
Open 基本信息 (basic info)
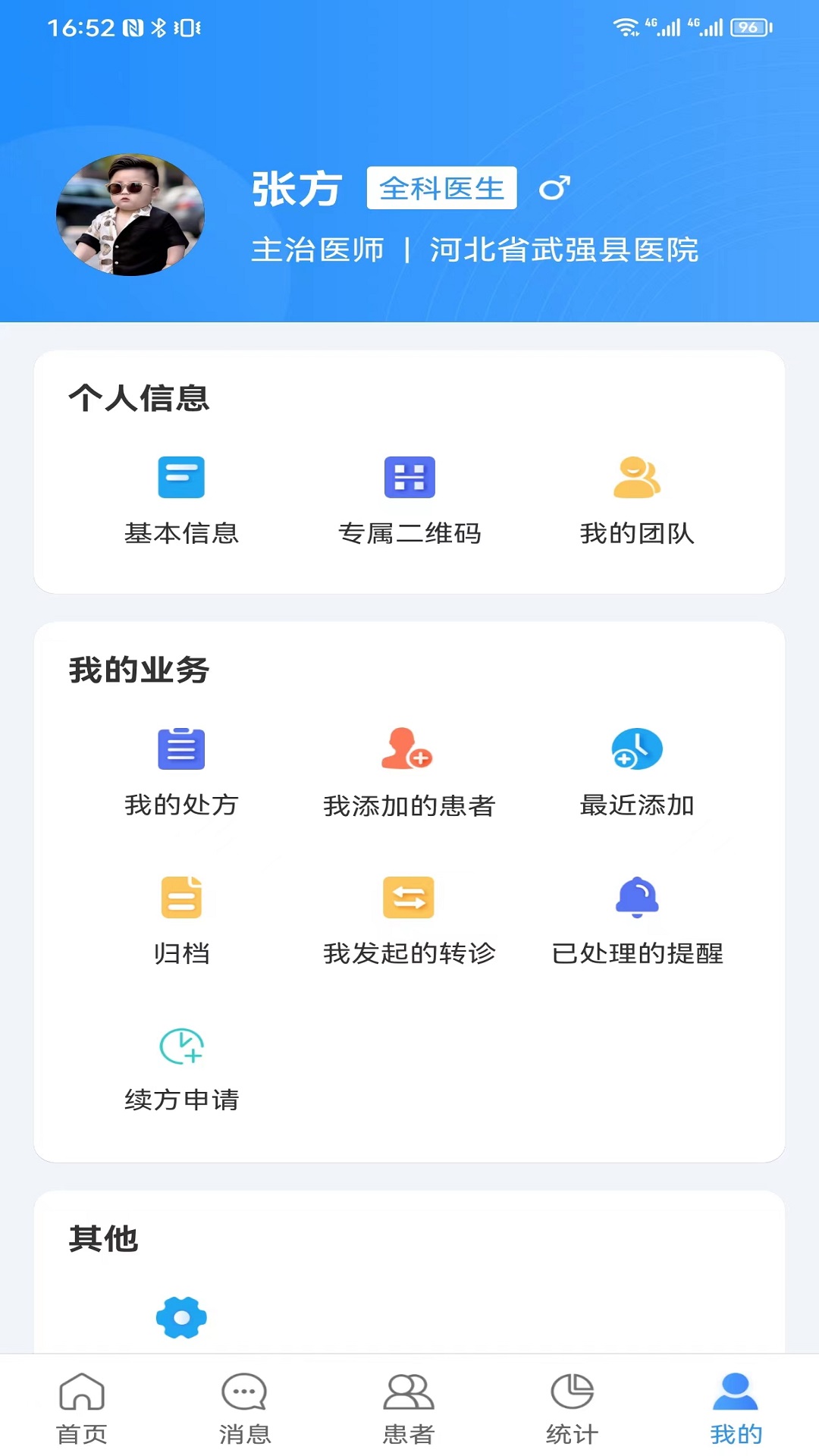(181, 497)
